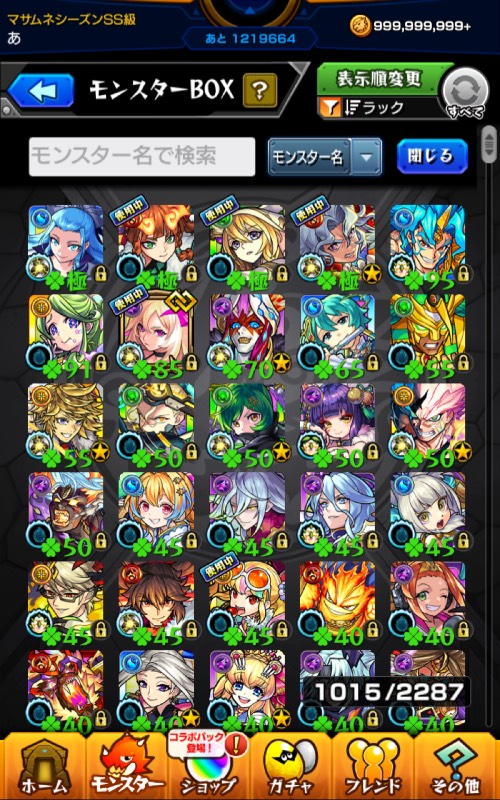Switch to the ガチャ tab

pyautogui.click(x=291, y=768)
